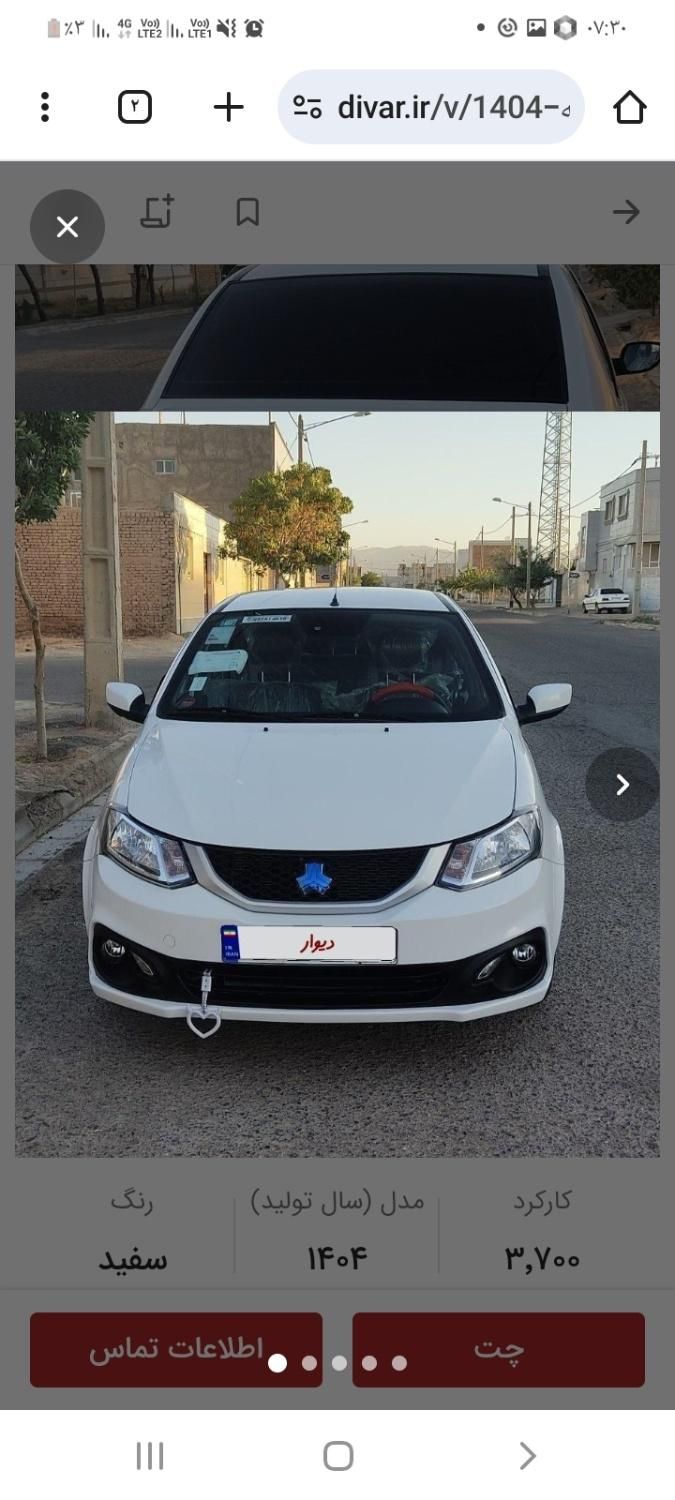Go to the browser home page
The image size is (675, 1500).
point(629,107)
